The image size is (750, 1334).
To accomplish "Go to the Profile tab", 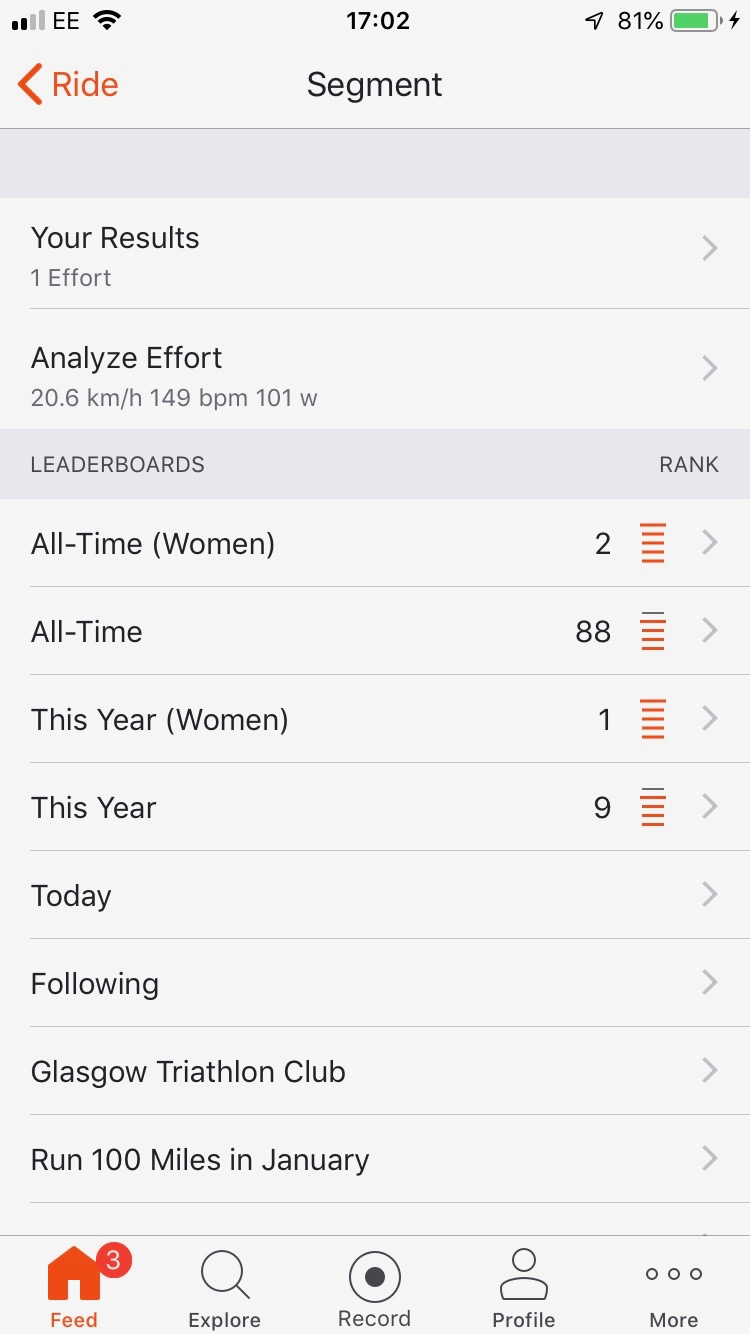I will pos(523,1287).
